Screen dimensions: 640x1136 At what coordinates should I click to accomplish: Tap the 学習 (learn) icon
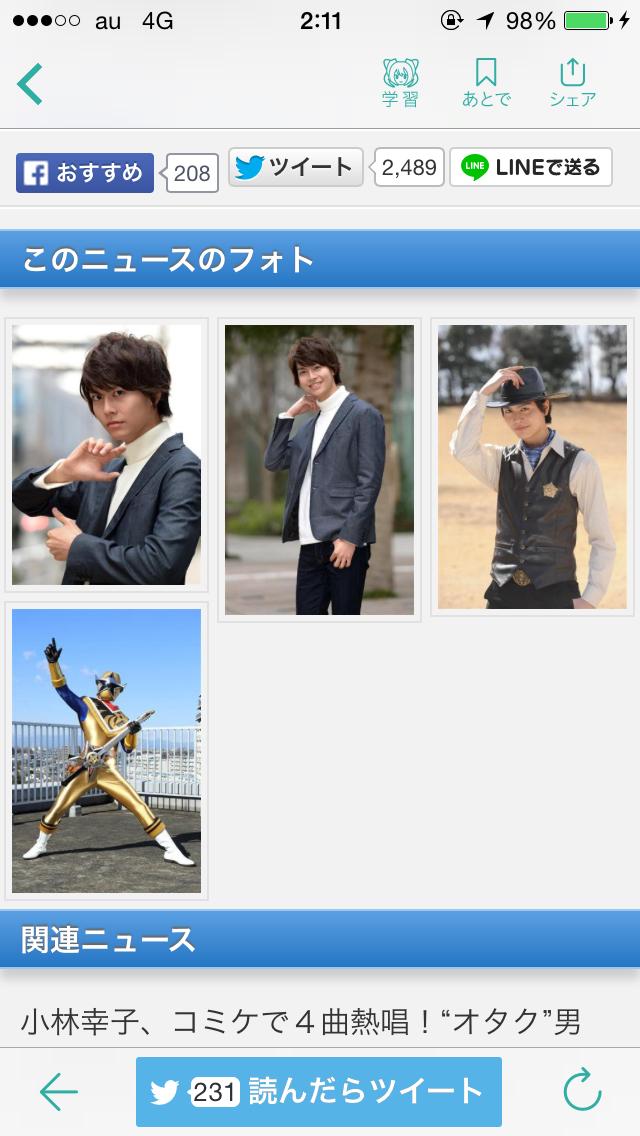(400, 83)
